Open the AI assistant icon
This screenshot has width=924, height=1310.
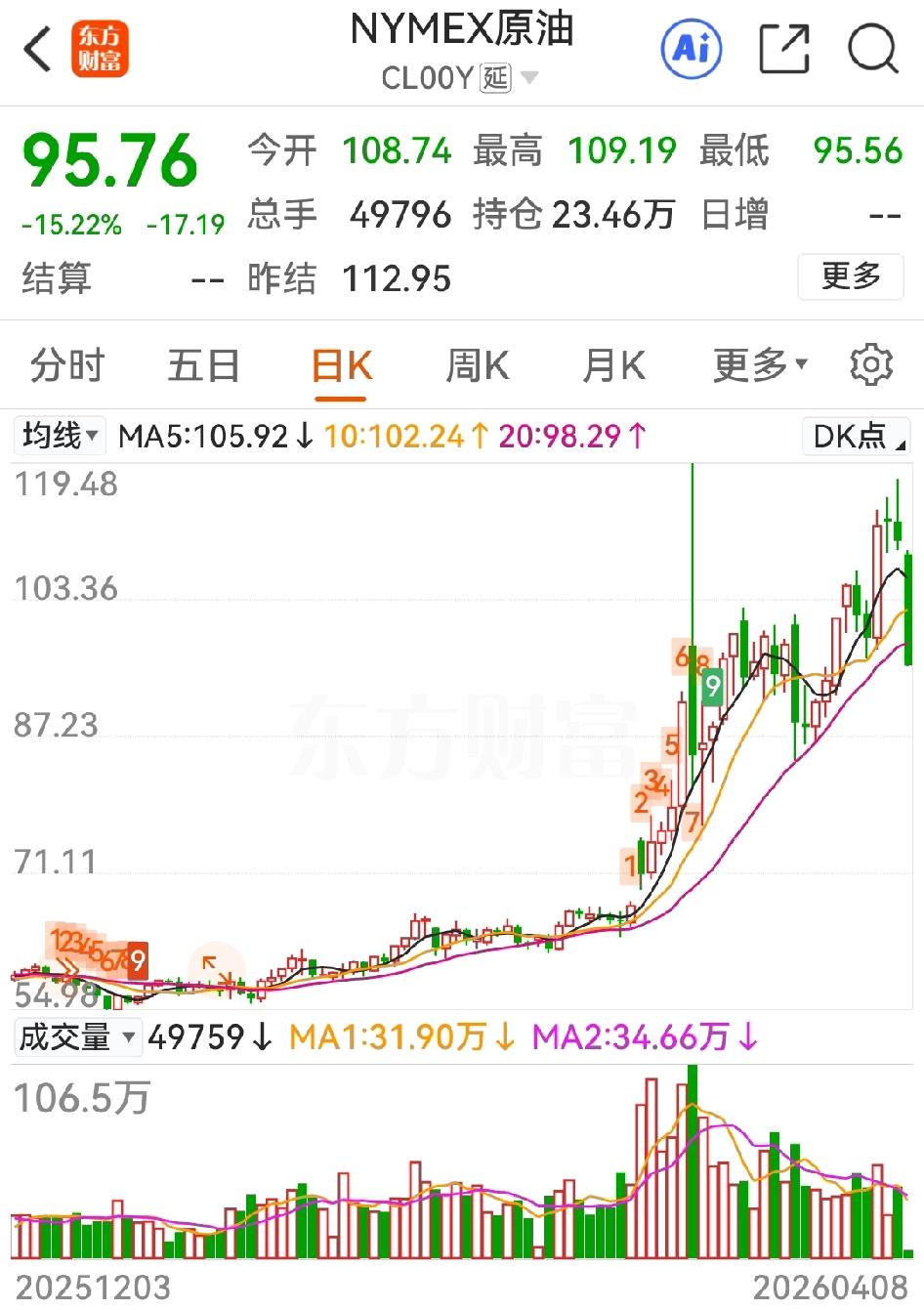tap(691, 49)
